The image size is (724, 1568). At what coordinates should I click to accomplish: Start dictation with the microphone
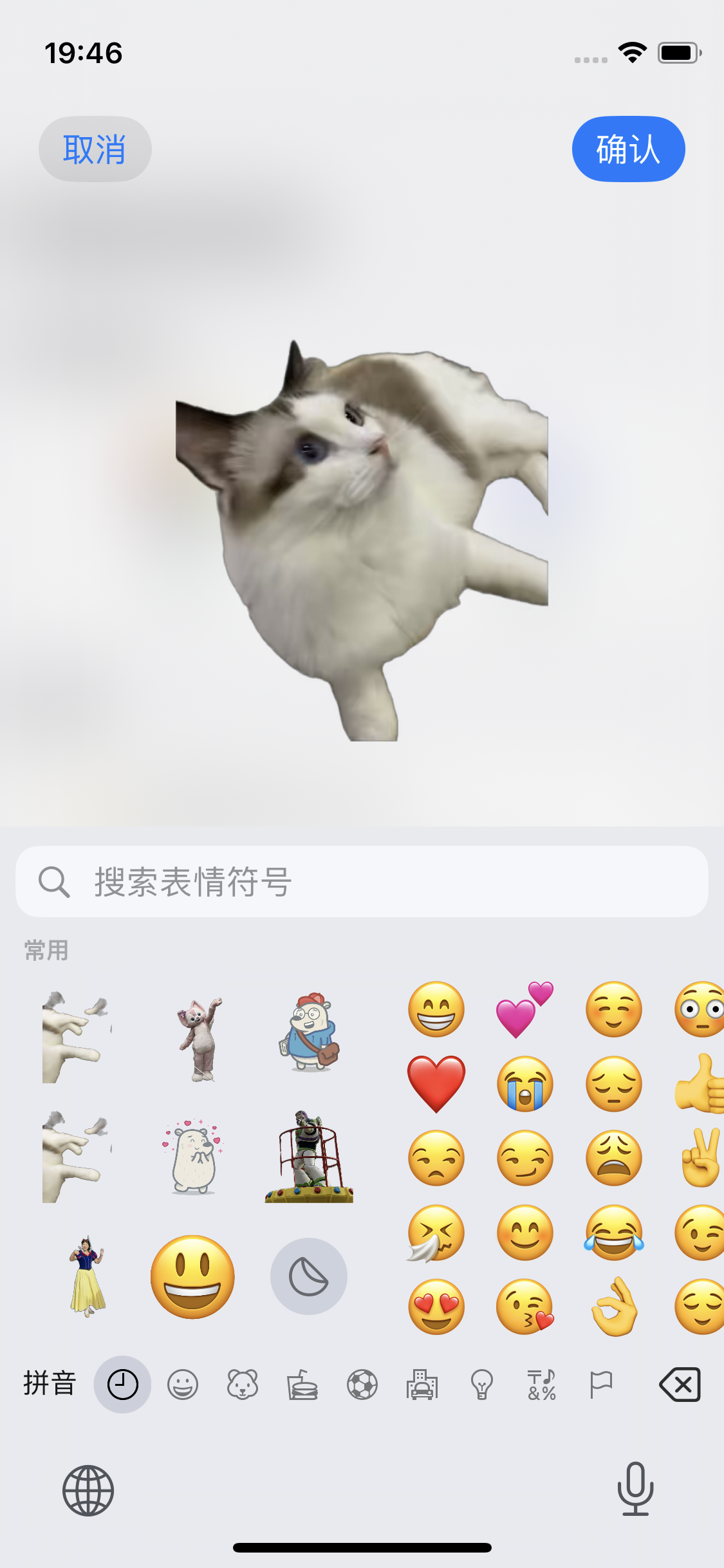coord(635,1488)
